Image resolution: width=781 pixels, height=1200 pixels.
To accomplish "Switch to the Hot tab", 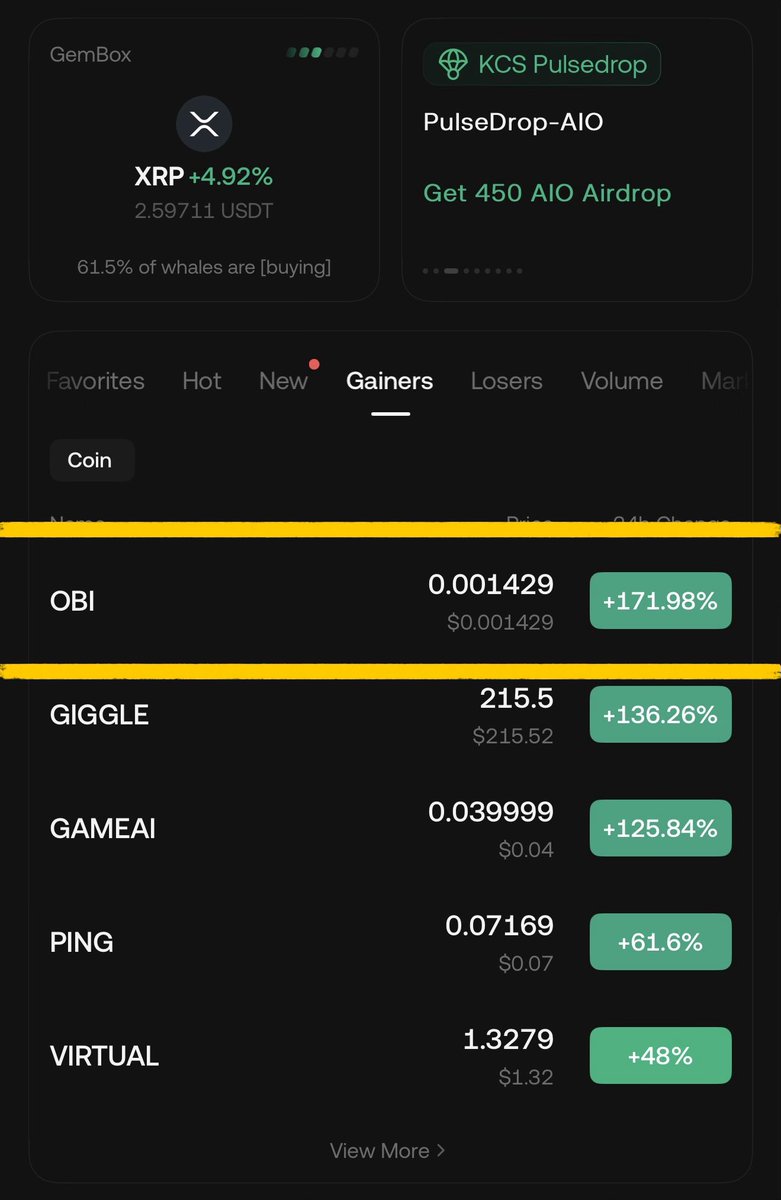I will click(202, 381).
